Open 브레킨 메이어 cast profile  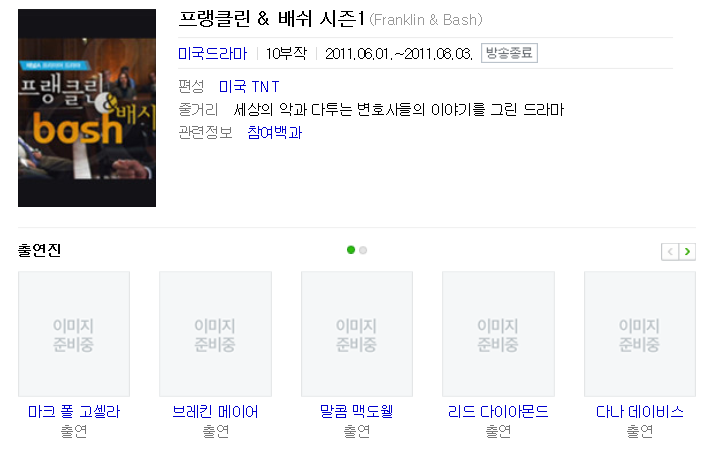point(215,411)
